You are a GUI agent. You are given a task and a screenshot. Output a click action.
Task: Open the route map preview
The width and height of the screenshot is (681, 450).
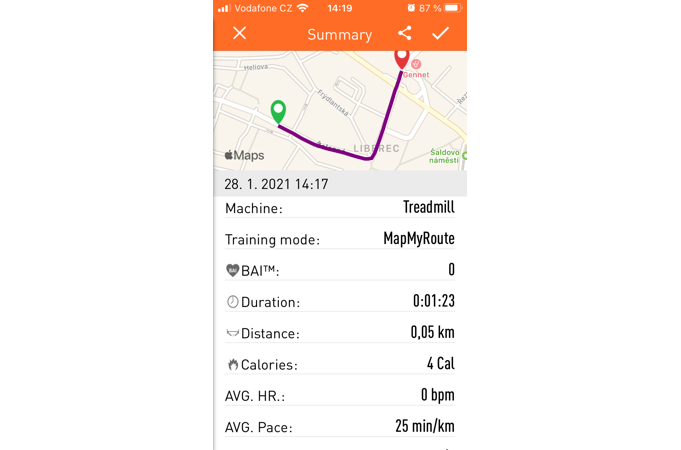pos(340,110)
